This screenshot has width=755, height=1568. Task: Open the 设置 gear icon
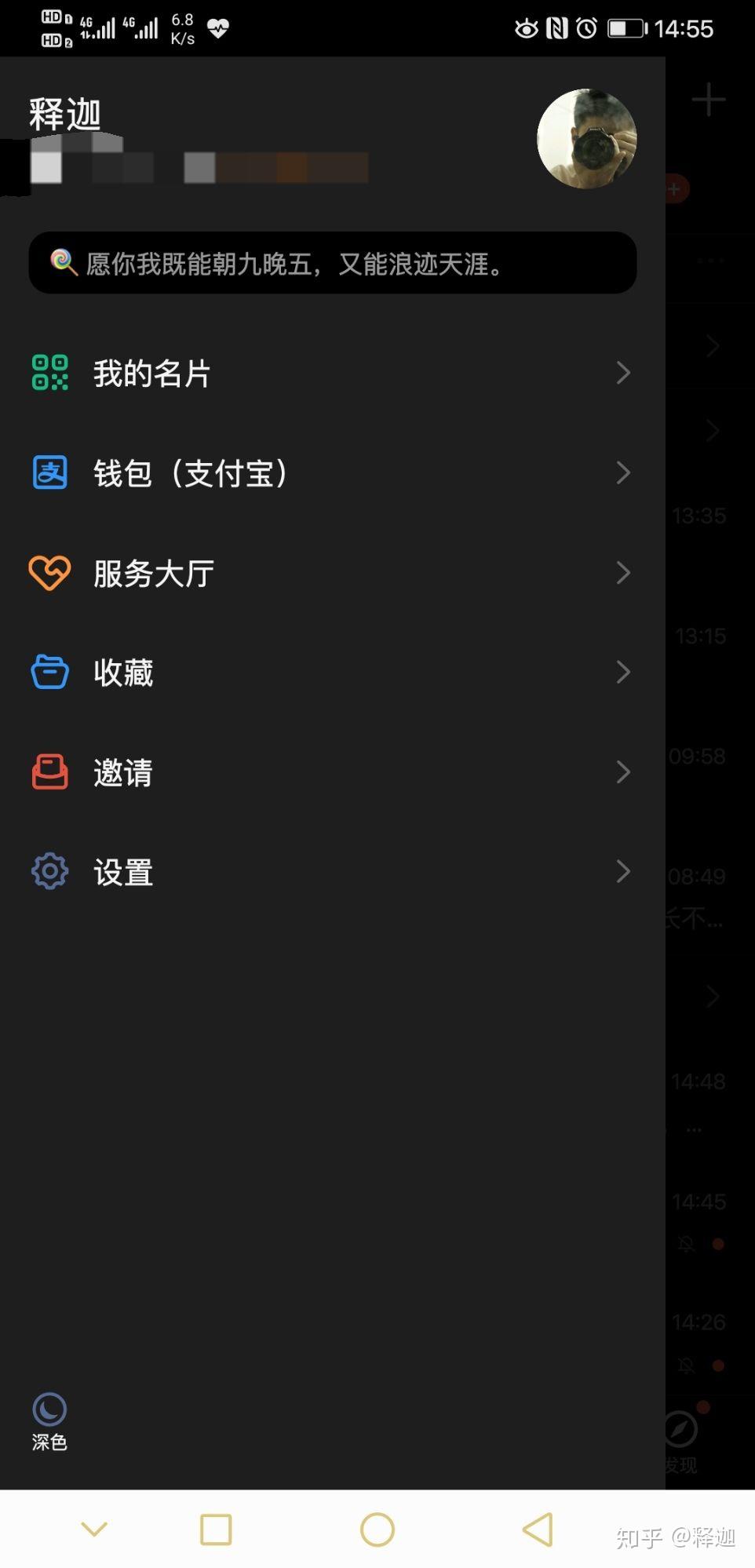pos(49,871)
